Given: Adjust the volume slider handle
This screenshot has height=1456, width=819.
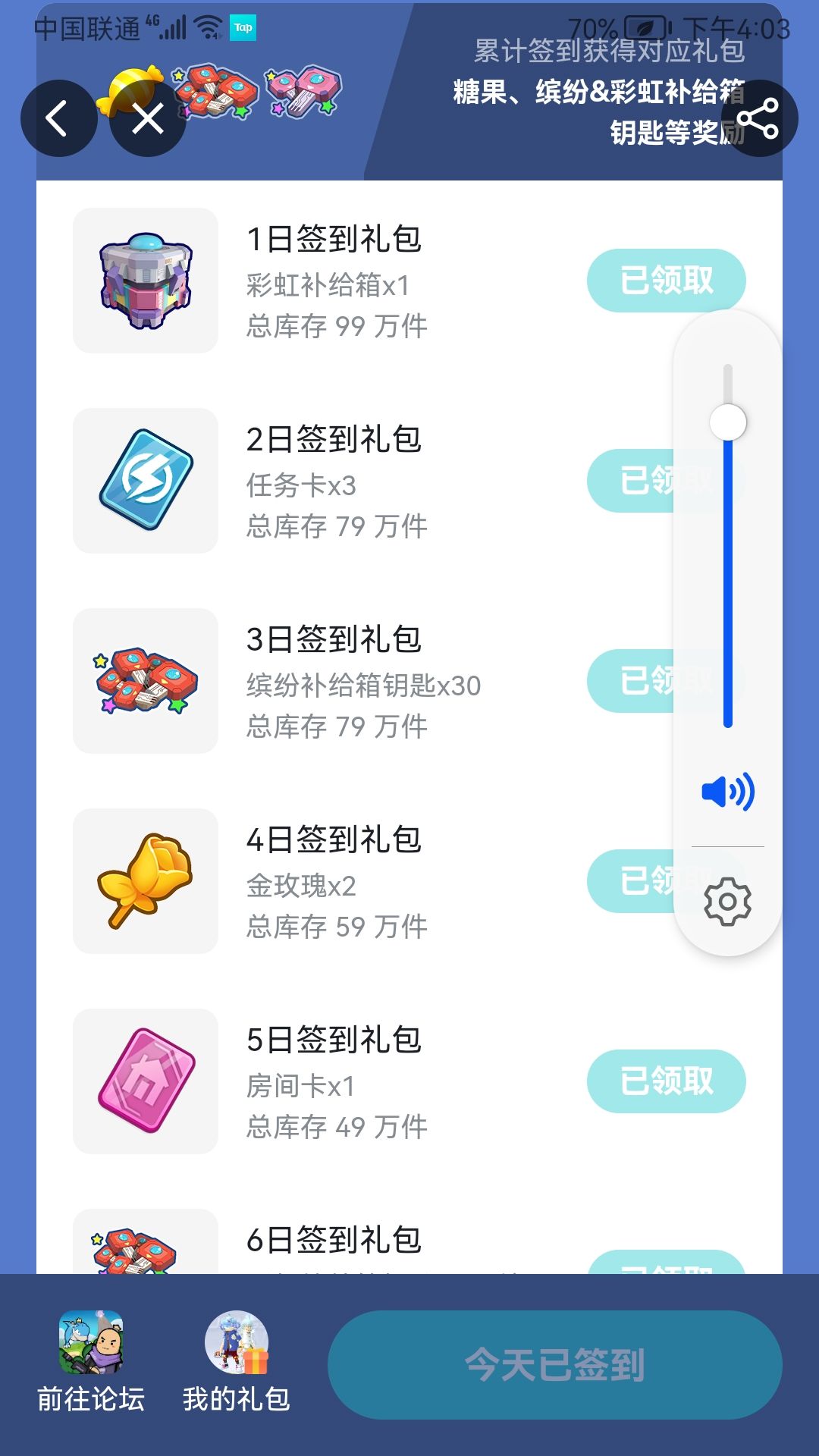Looking at the screenshot, I should pos(728,423).
